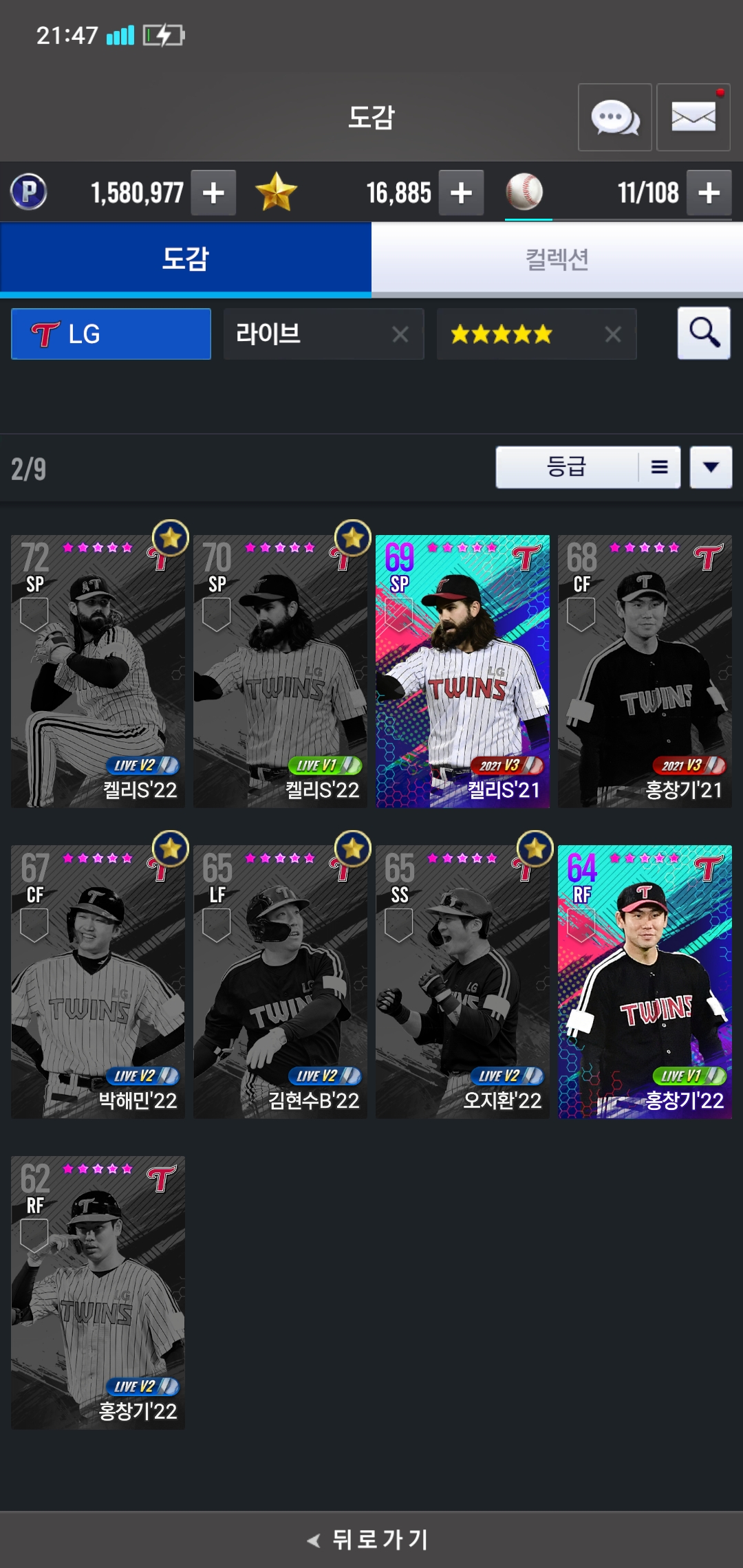View the 68 CF 홍창기'21 card
Viewport: 743px width, 1568px height.
645,671
